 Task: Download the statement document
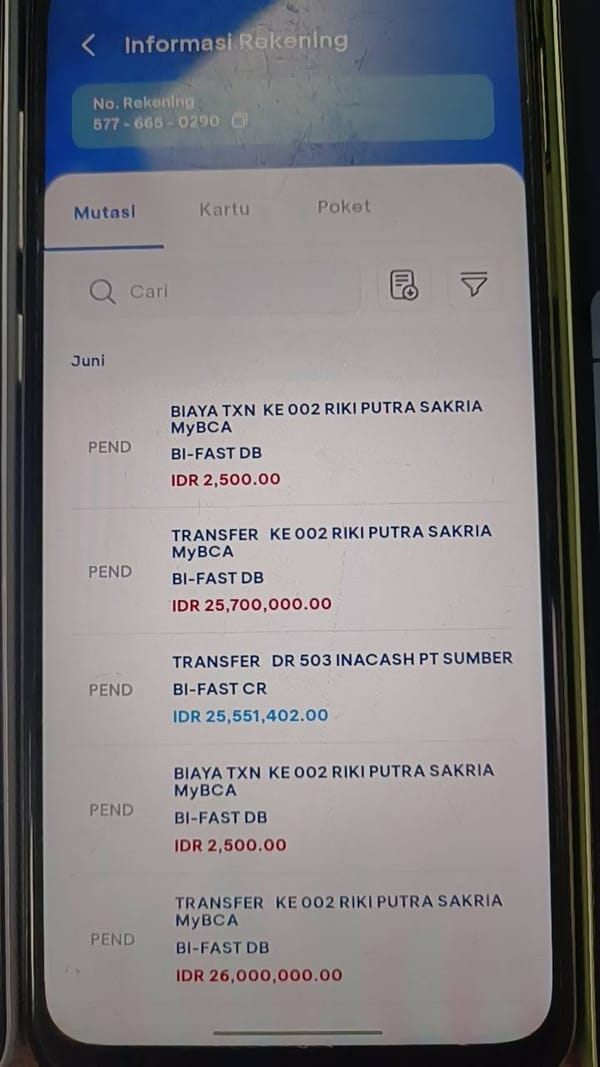pos(403,284)
